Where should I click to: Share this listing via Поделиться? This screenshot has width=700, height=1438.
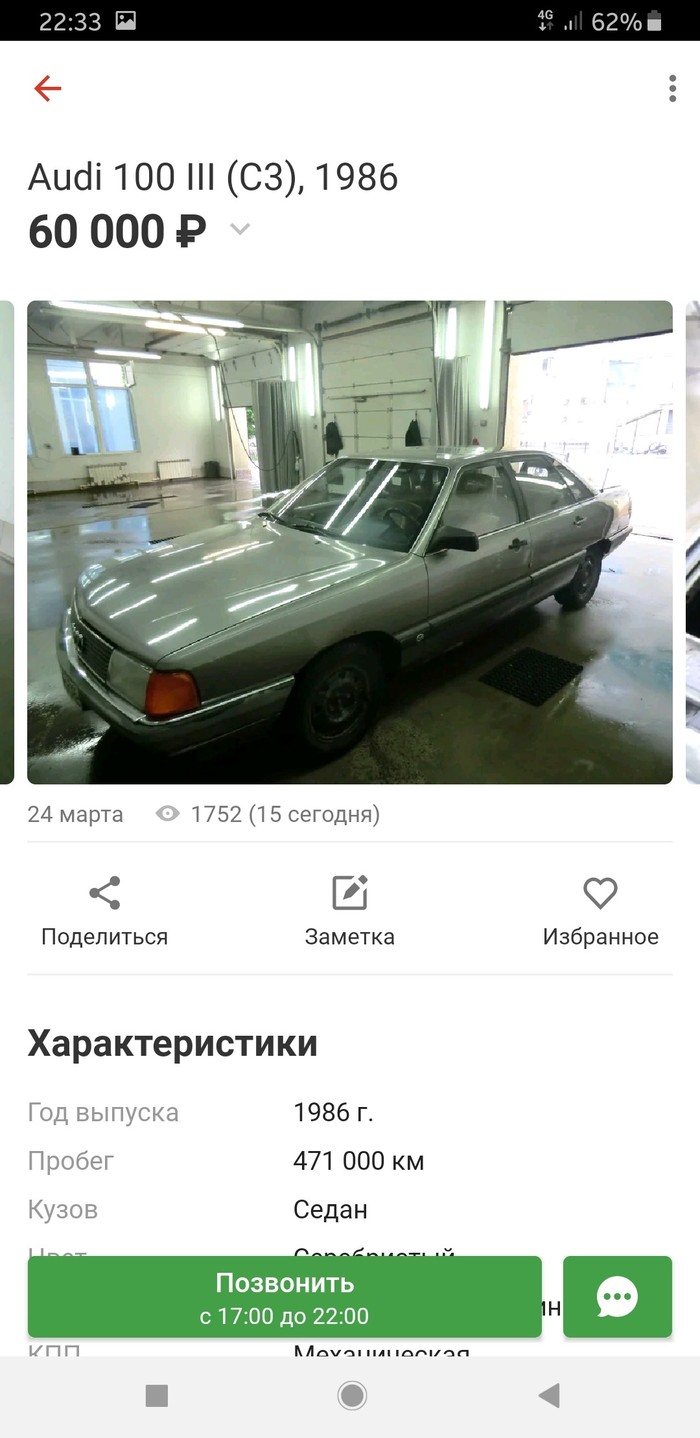104,911
